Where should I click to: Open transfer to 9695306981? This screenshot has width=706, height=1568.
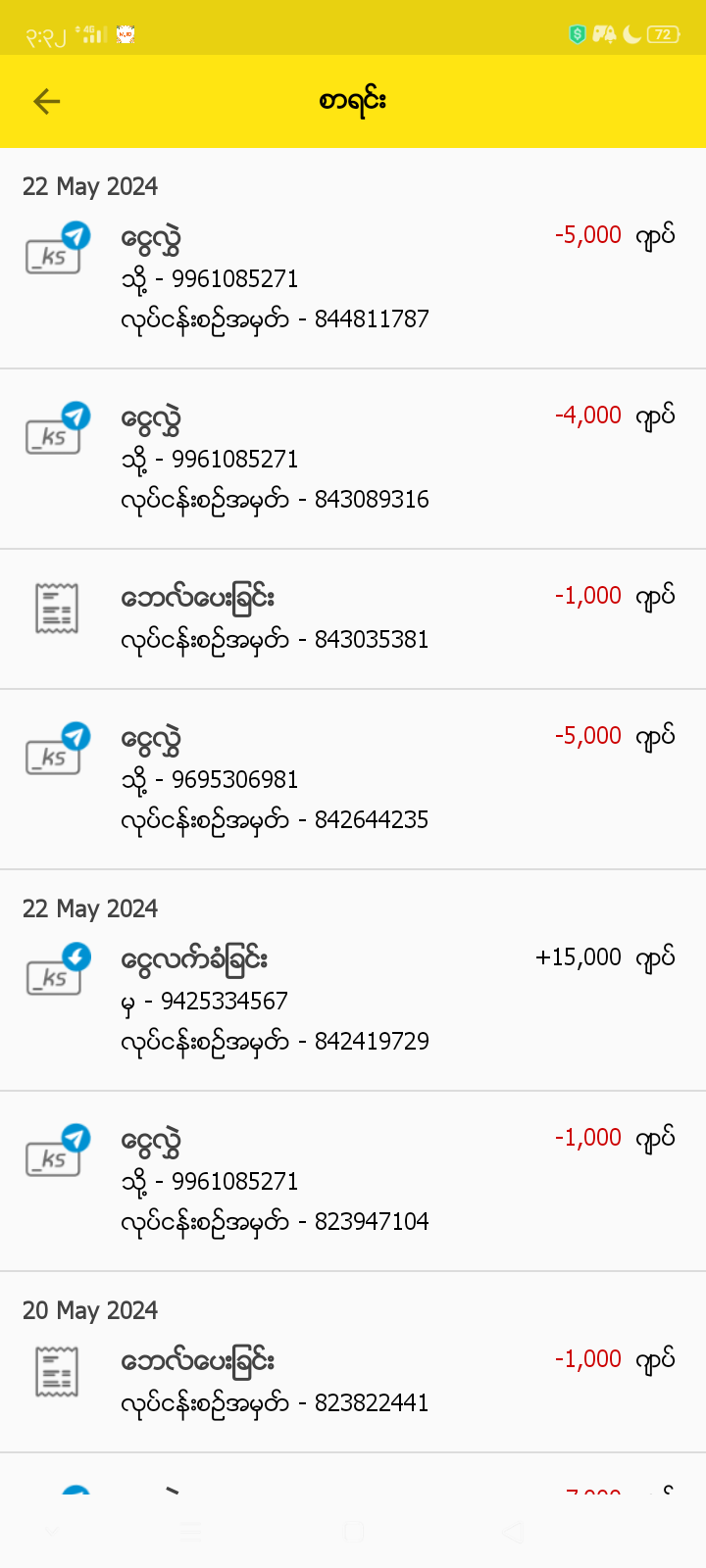[x=353, y=779]
